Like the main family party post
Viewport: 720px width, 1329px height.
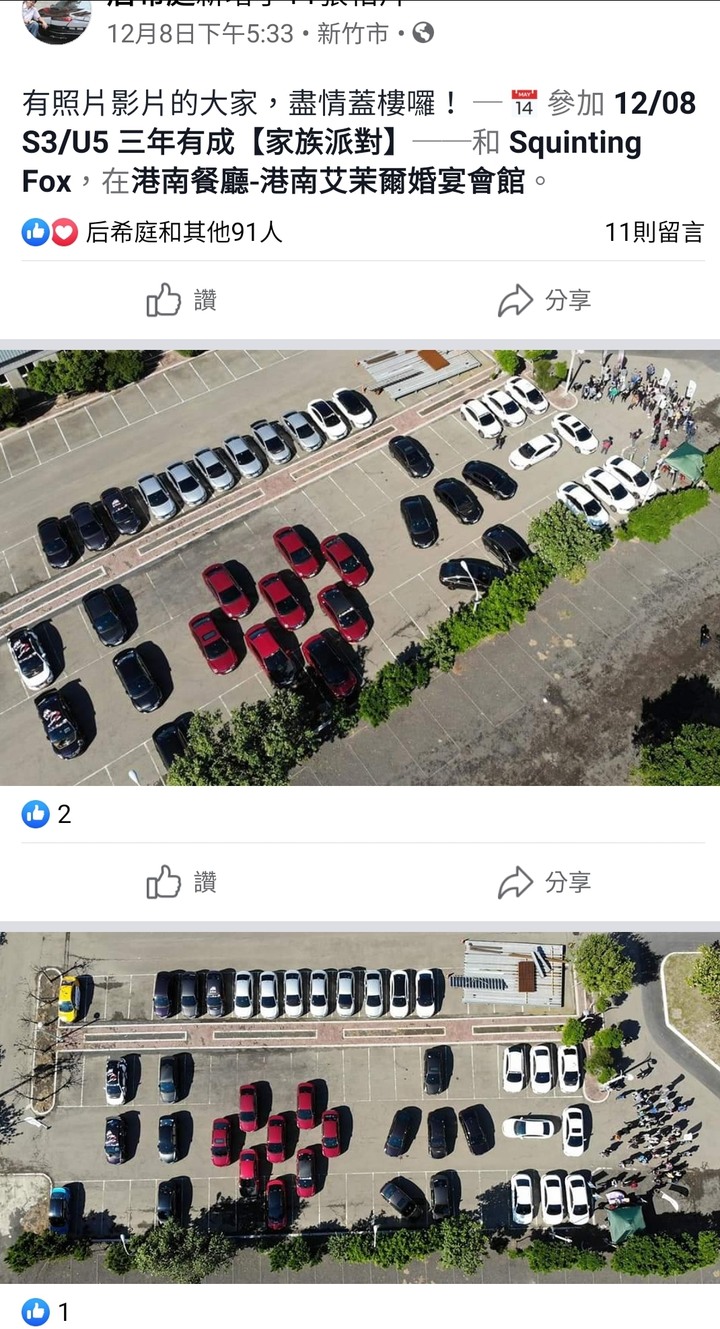(x=181, y=300)
